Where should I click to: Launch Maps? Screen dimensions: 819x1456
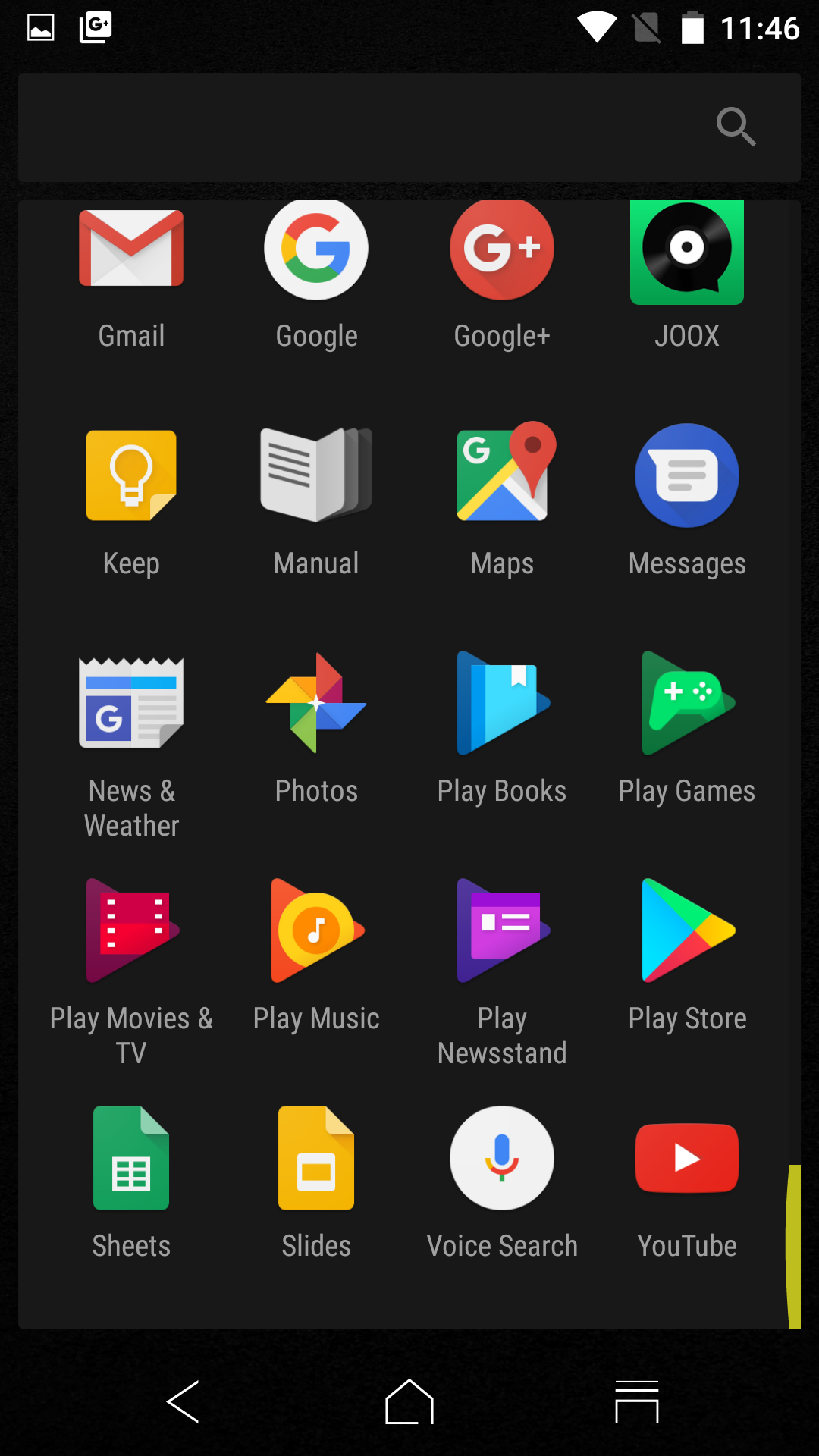502,474
